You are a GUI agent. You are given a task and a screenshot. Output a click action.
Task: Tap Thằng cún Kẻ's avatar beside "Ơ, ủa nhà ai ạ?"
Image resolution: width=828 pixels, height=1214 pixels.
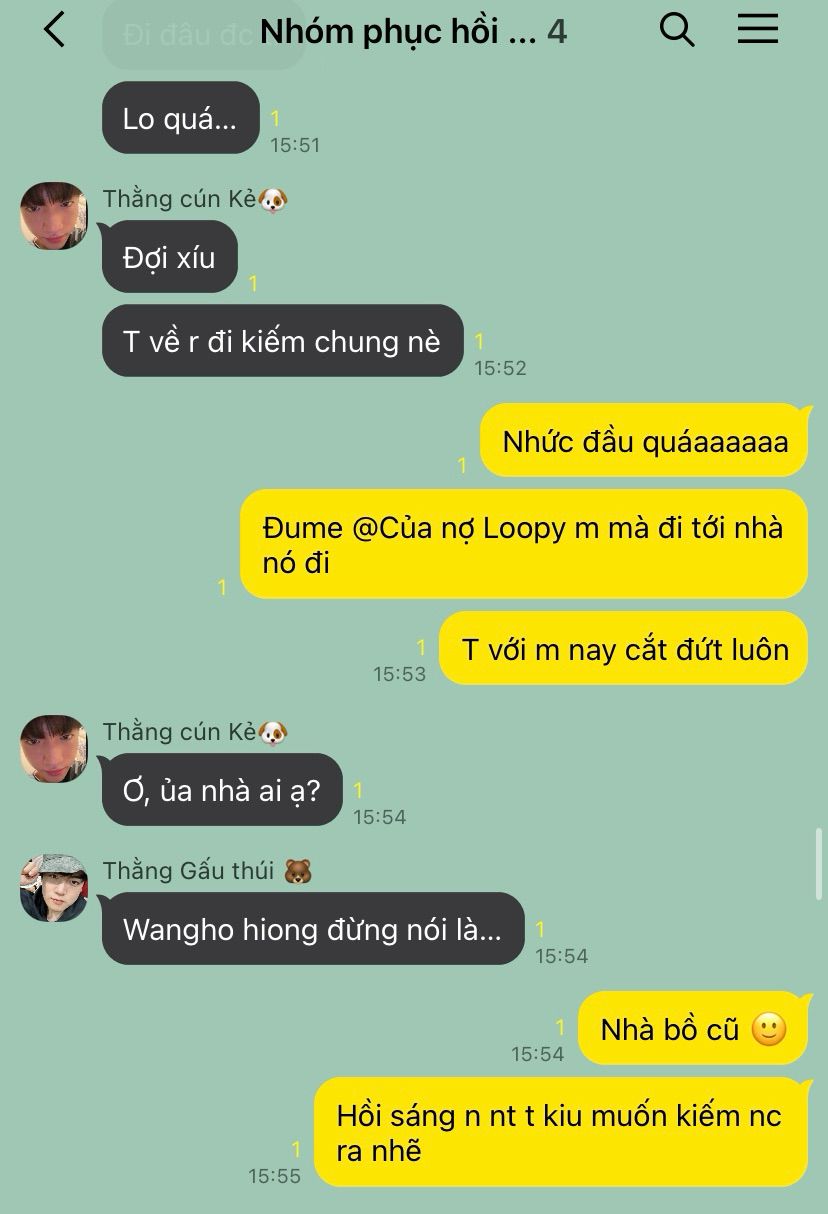point(54,748)
